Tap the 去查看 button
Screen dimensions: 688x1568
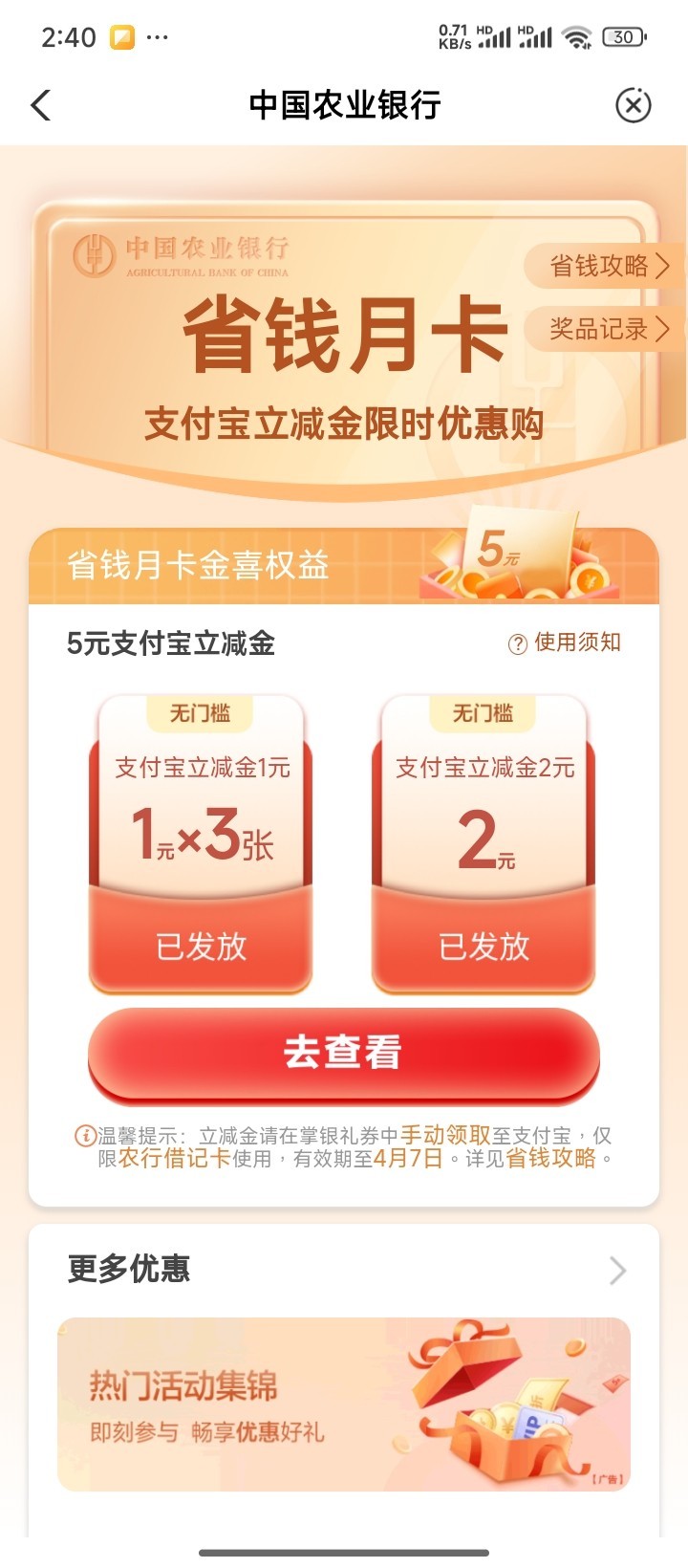point(343,1053)
